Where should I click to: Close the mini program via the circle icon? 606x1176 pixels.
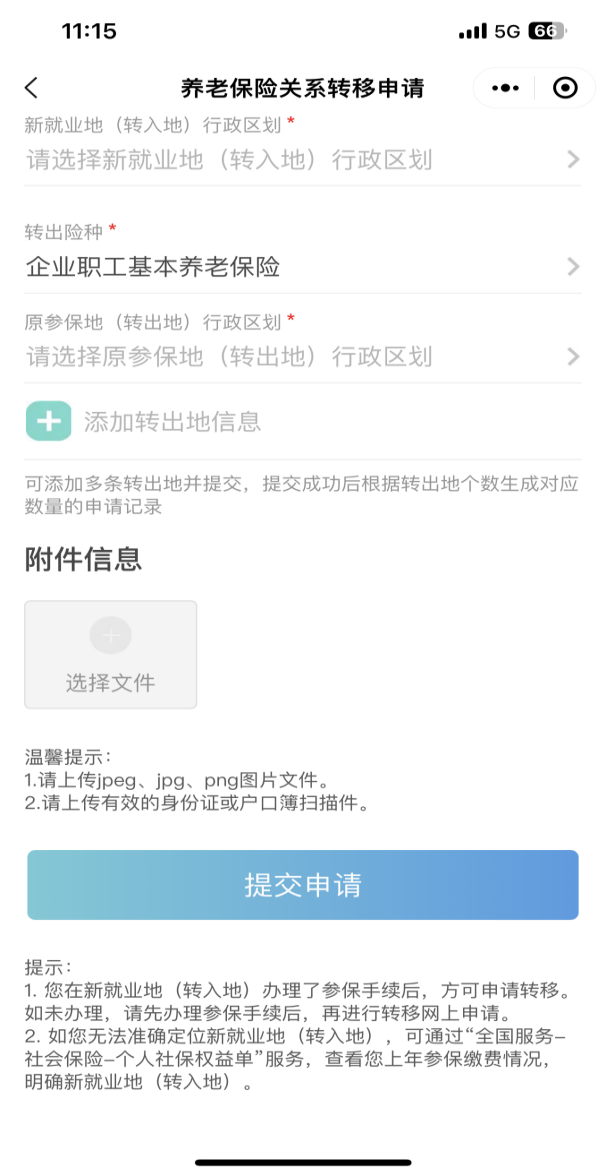(x=565, y=88)
